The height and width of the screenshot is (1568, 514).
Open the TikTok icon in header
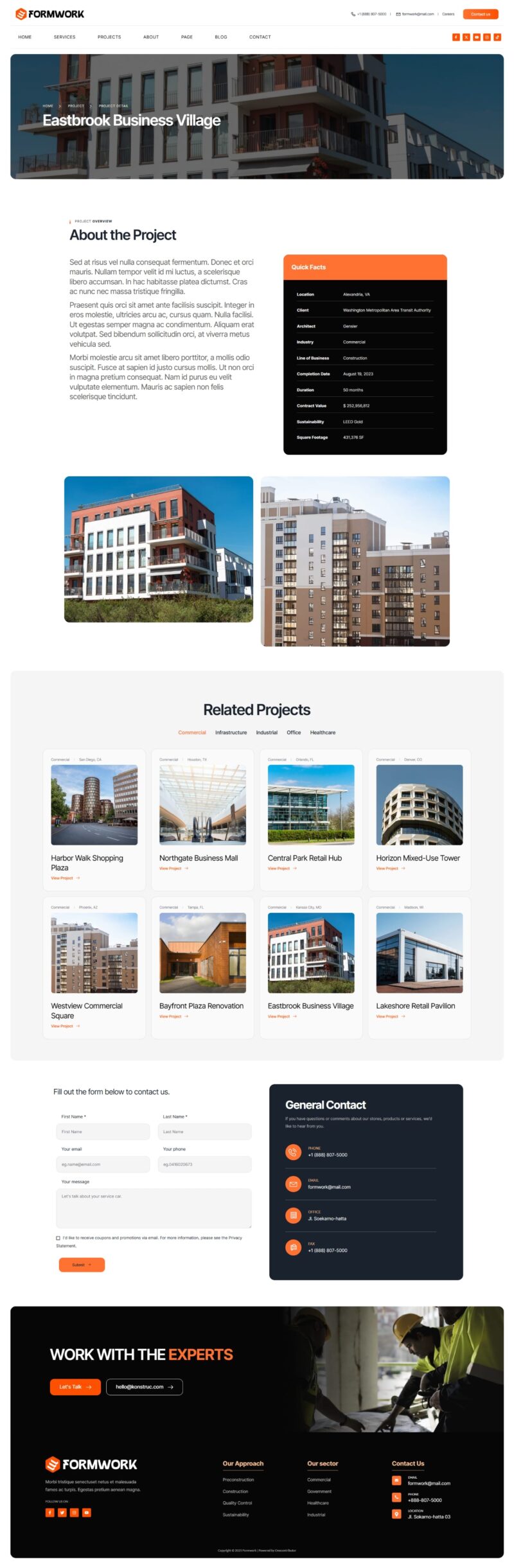[x=497, y=37]
